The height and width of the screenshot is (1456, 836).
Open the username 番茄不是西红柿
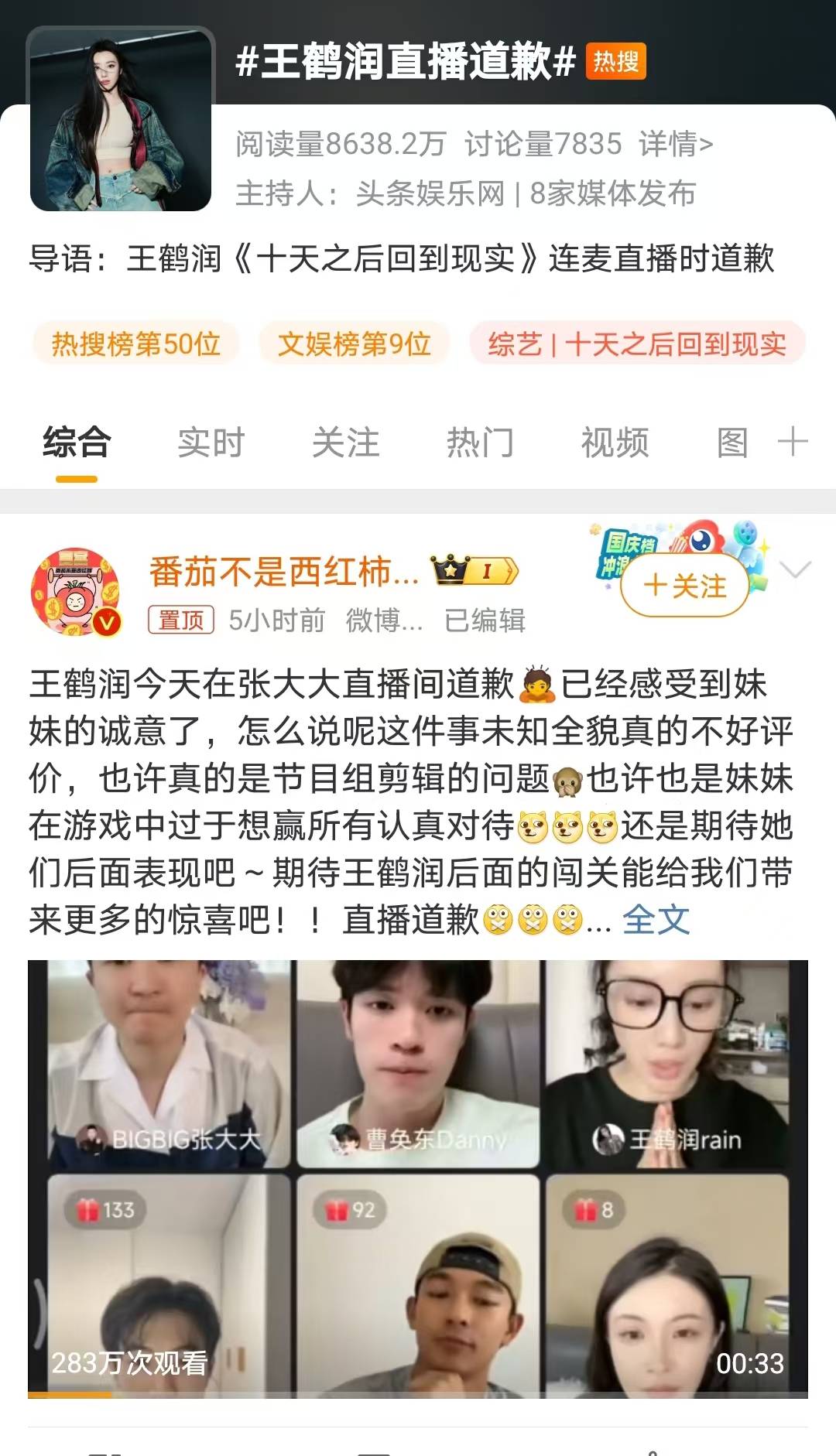pyautogui.click(x=283, y=572)
